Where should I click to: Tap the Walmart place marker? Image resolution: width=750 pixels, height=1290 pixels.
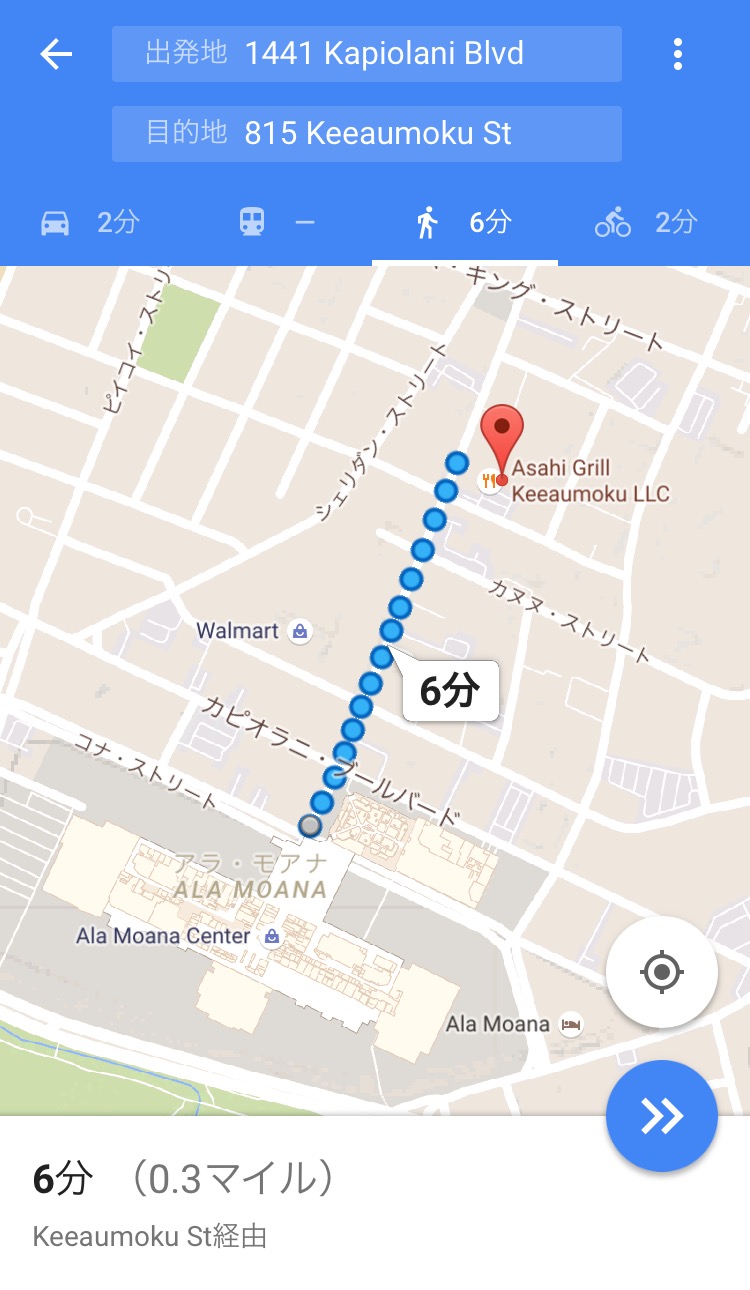click(298, 631)
